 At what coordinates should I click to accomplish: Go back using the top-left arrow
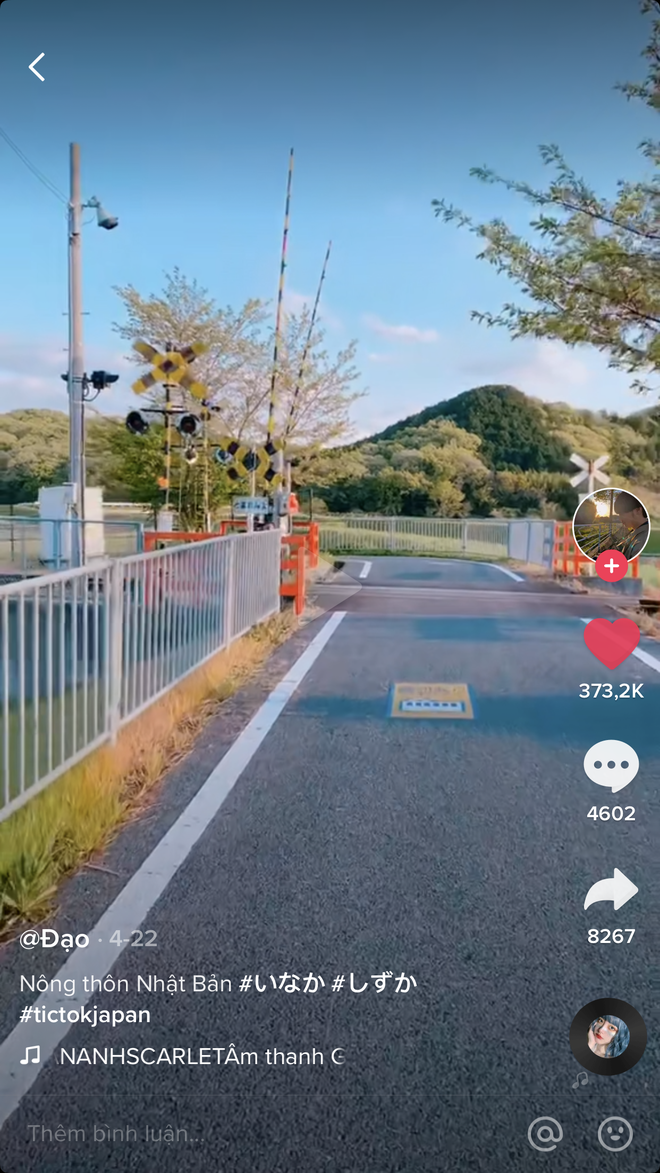[37, 67]
